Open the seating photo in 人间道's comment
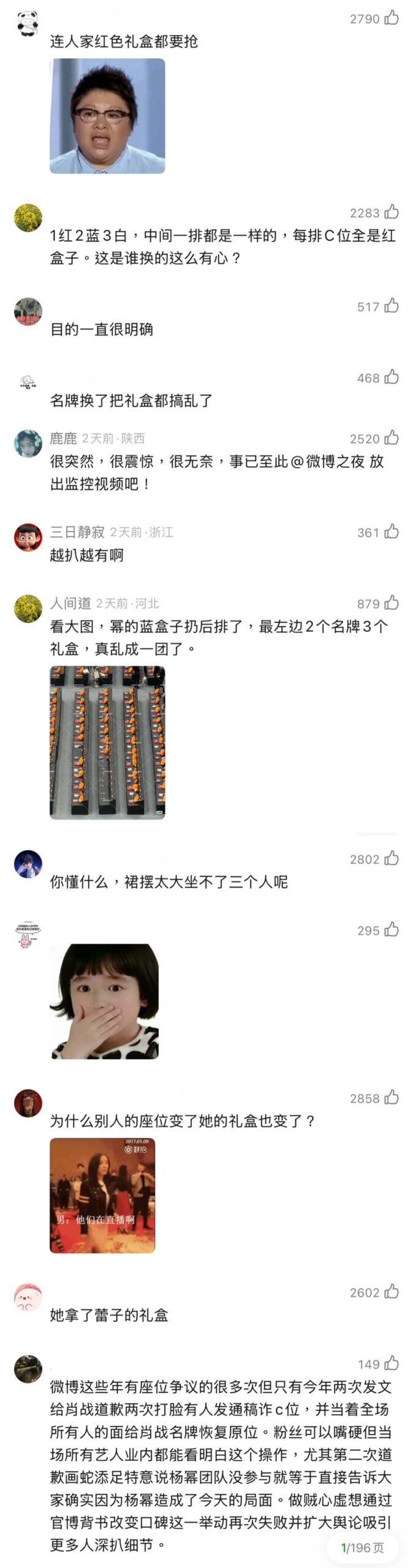This screenshot has height=1568, width=413. tap(107, 742)
